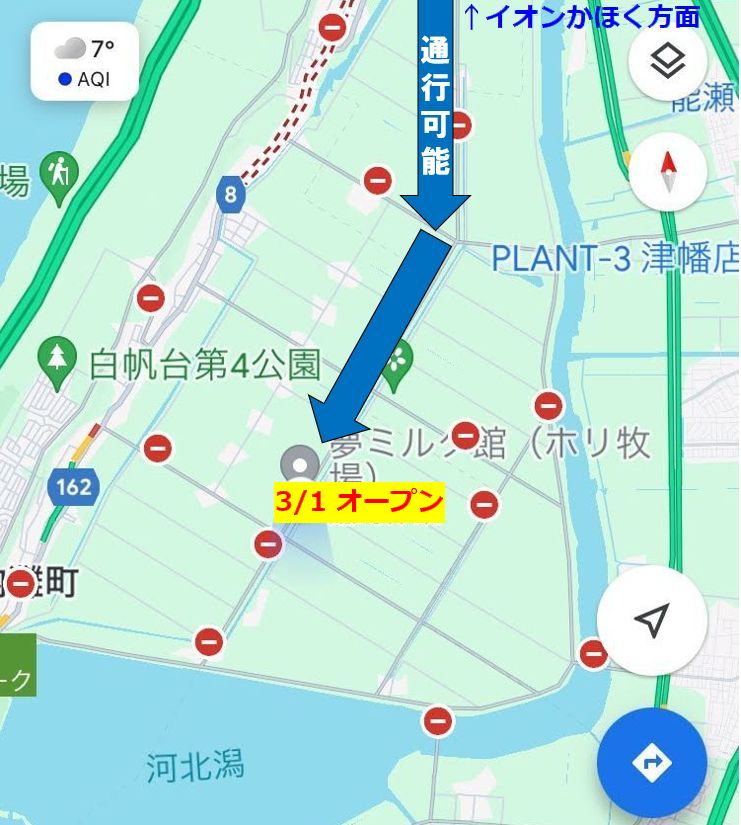
Task: Tap the compass to reset north
Action: [668, 171]
